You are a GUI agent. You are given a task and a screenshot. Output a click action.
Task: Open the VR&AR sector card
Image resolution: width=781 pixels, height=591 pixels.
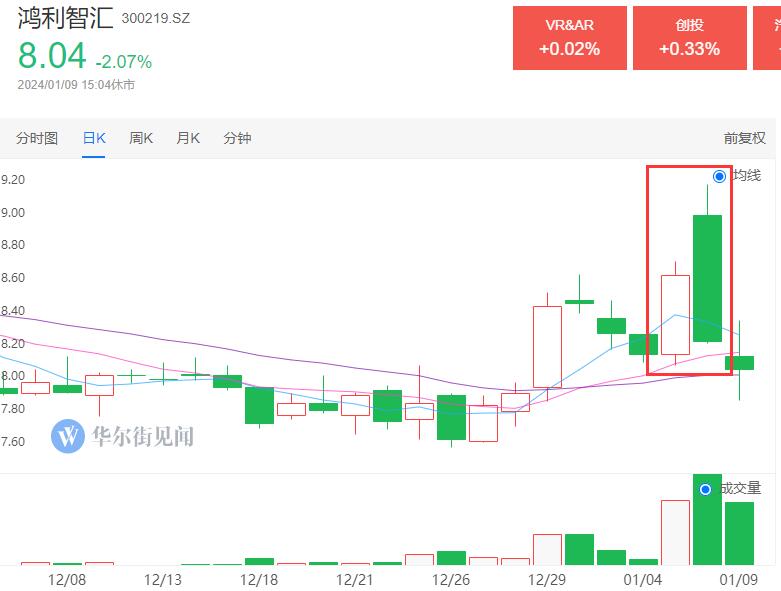click(x=569, y=38)
